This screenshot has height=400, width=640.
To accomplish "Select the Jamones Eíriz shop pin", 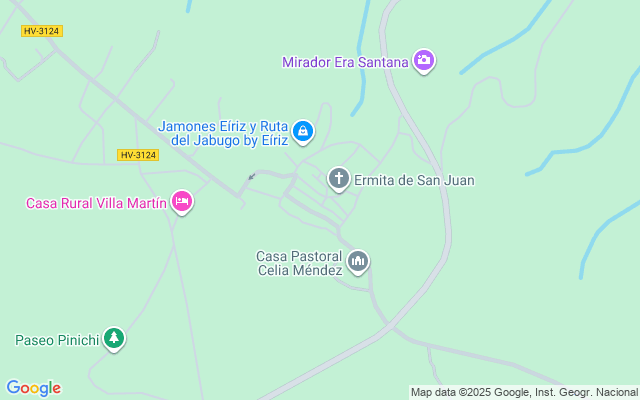I will (x=303, y=131).
